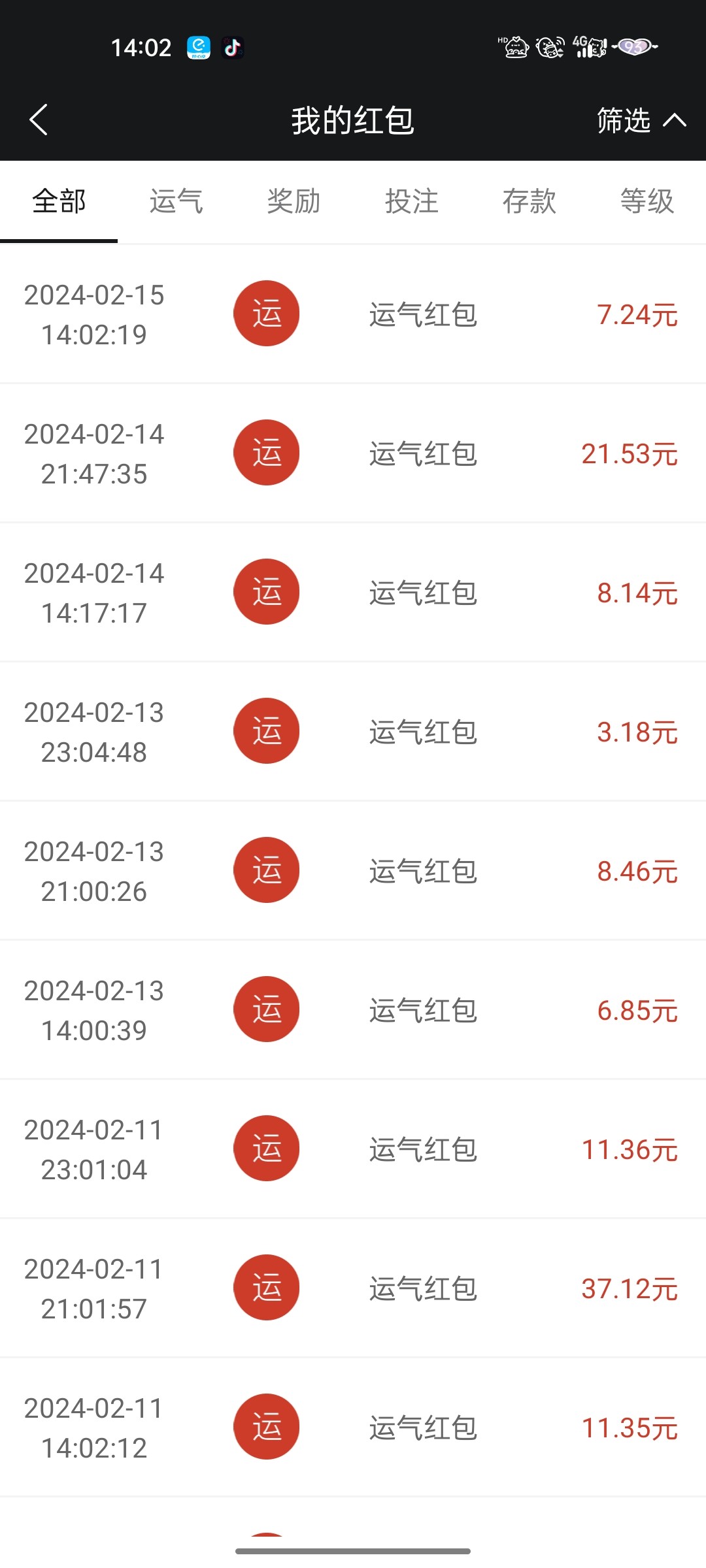706x1568 pixels.
Task: Tap the 运 icon on the 3.18元 red packet
Action: 266,730
